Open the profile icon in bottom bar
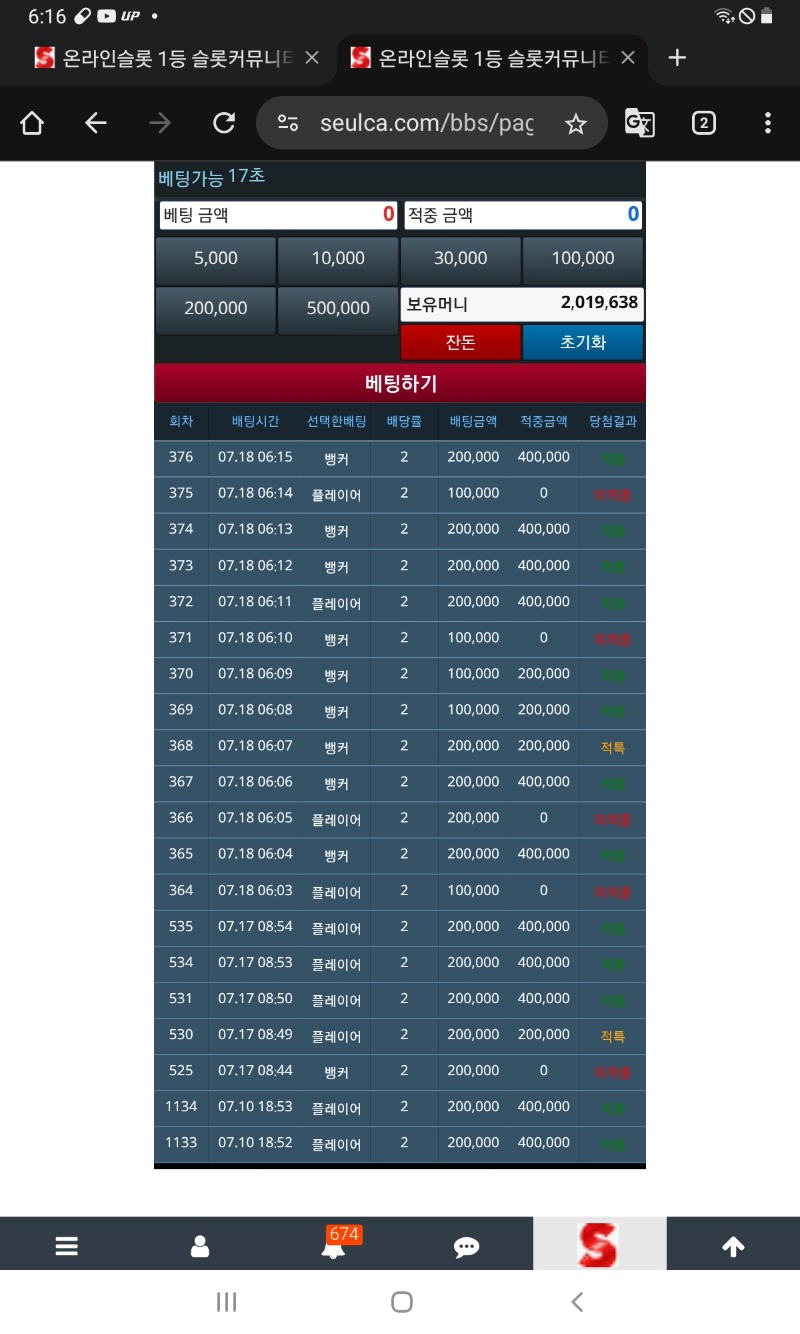Image resolution: width=800 pixels, height=1334 pixels. coord(200,1246)
